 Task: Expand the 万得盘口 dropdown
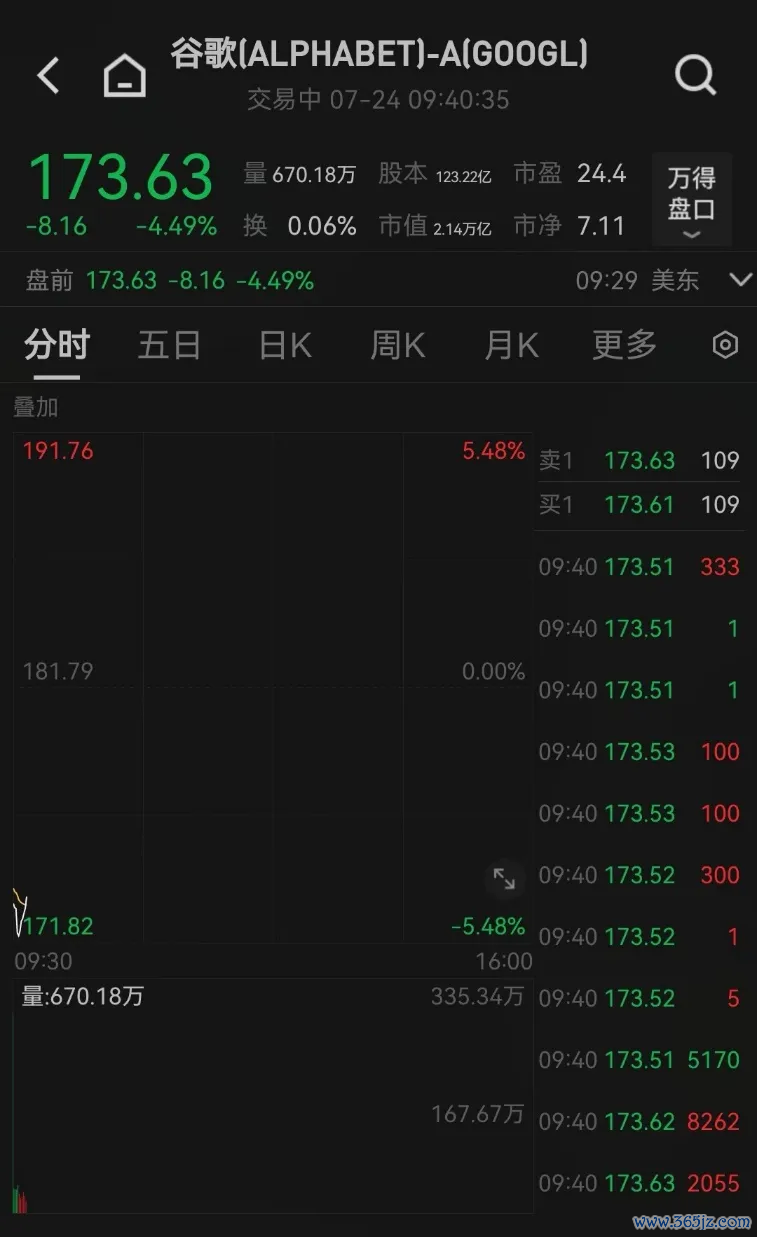tap(691, 199)
